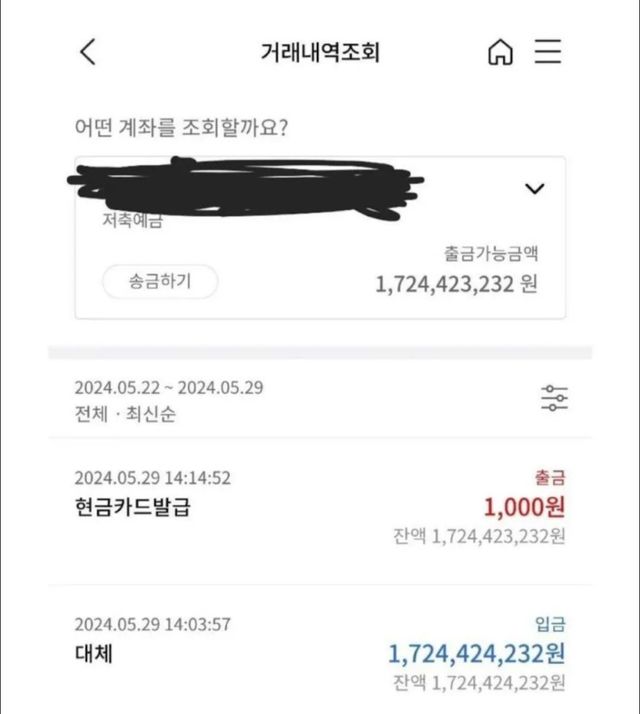Open the home icon
640x714 pixels.
point(499,53)
